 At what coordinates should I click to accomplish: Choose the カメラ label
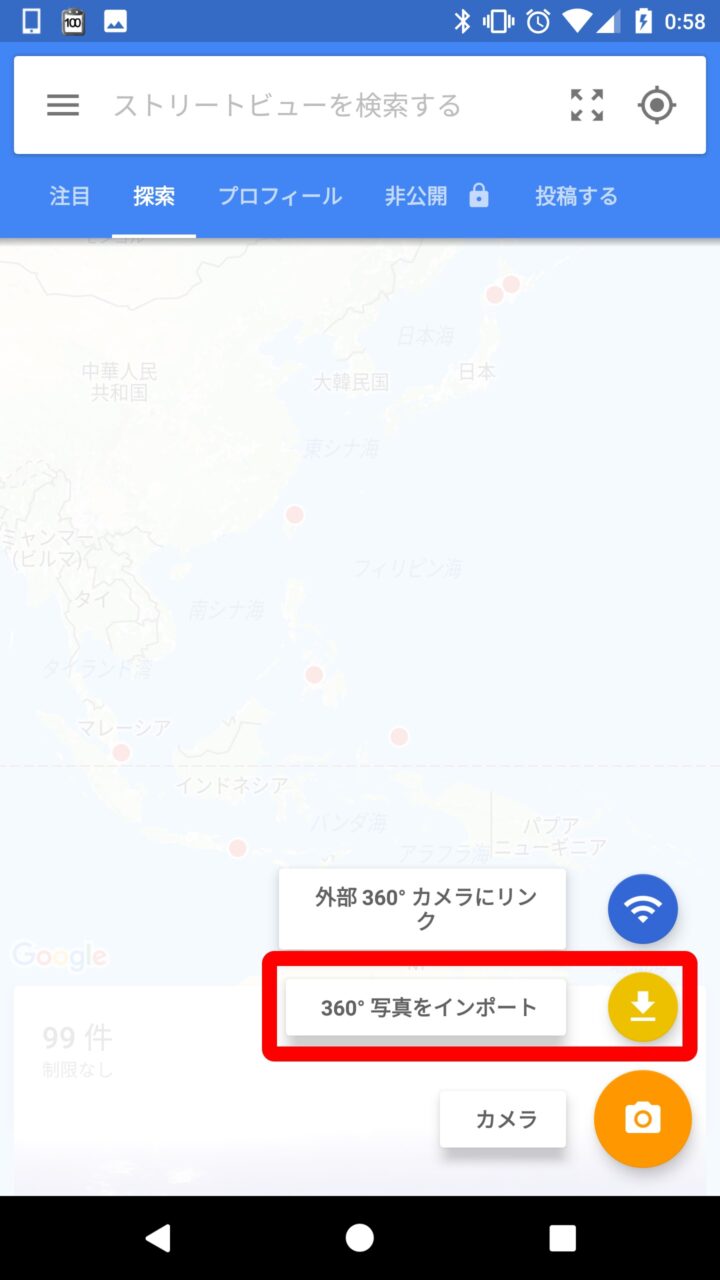point(504,1119)
